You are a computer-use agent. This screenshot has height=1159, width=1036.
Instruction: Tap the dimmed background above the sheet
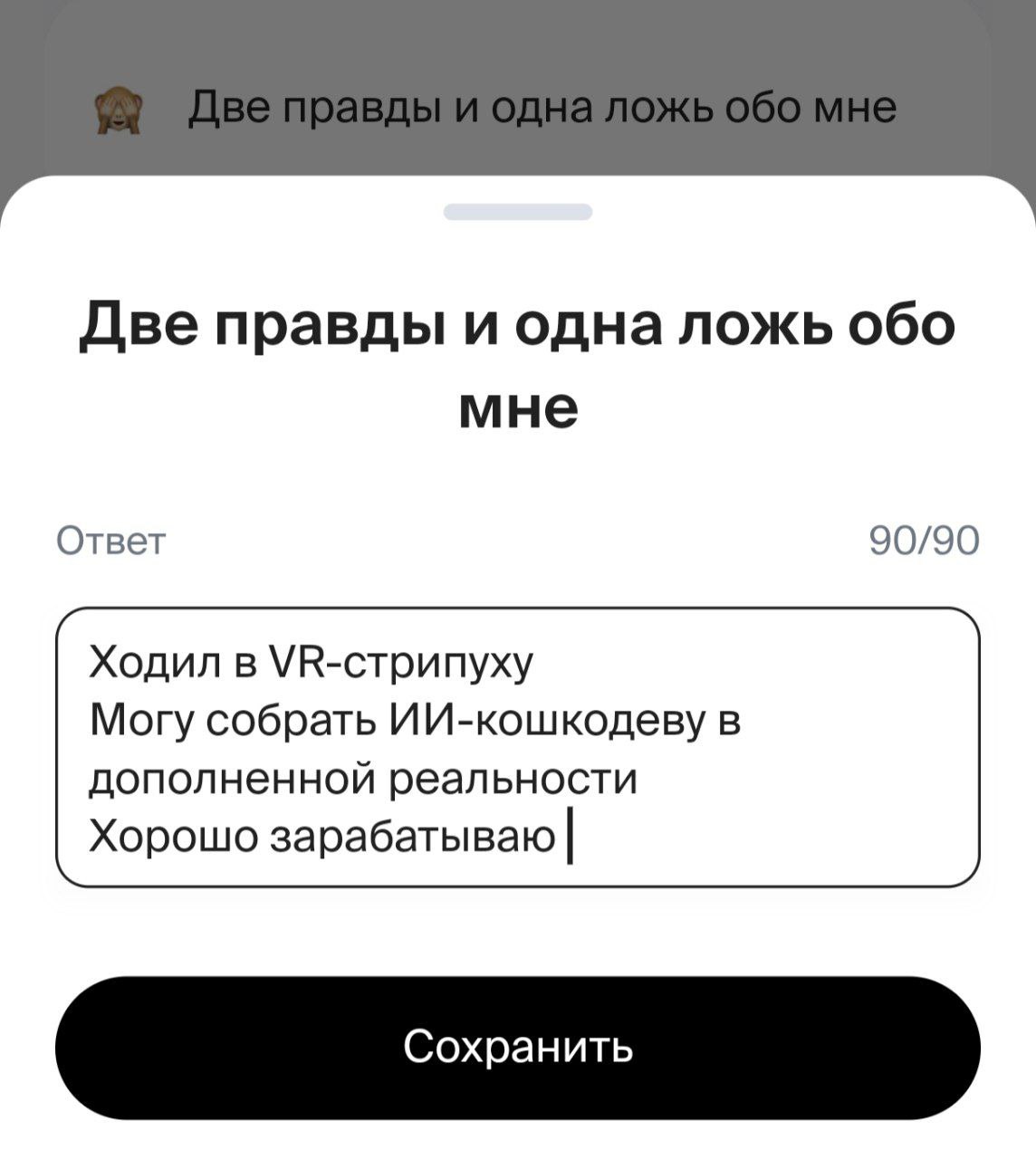click(x=518, y=36)
